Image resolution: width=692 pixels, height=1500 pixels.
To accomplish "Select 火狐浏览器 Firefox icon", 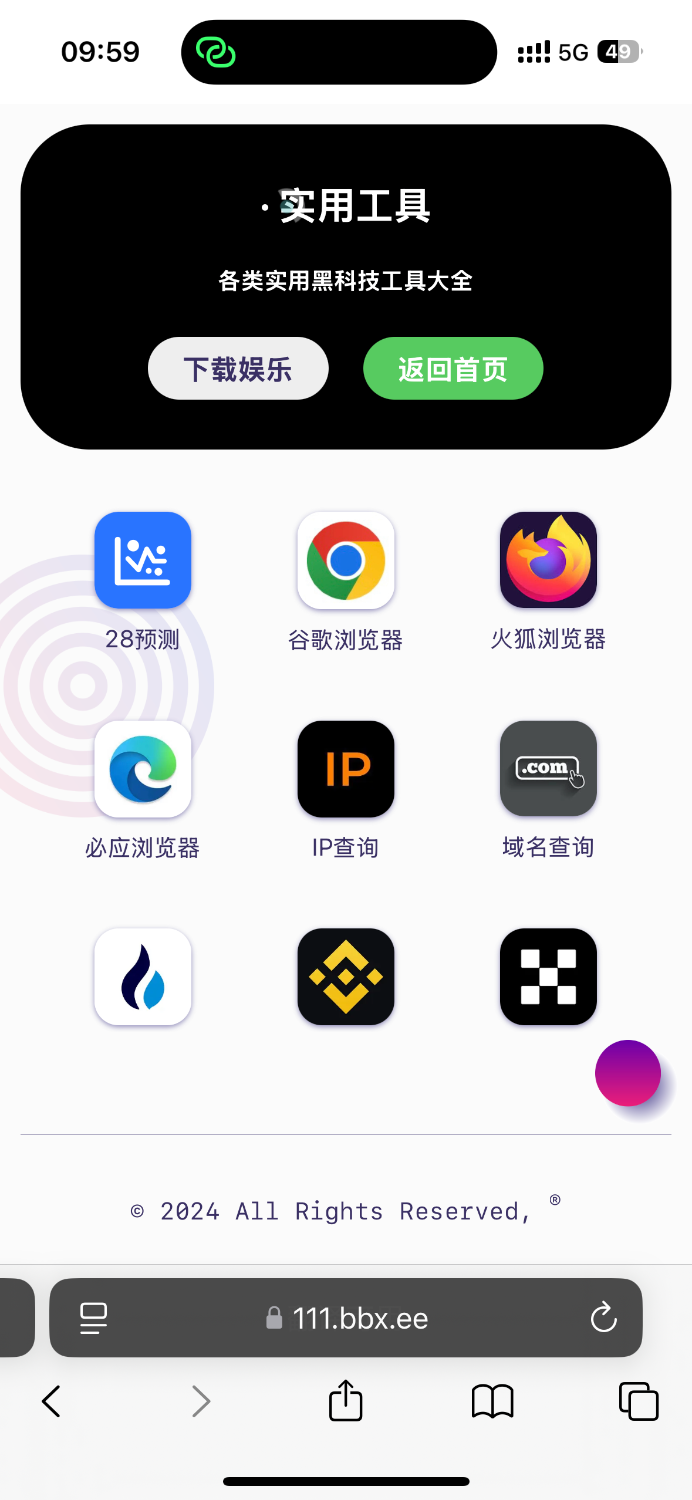I will point(548,560).
